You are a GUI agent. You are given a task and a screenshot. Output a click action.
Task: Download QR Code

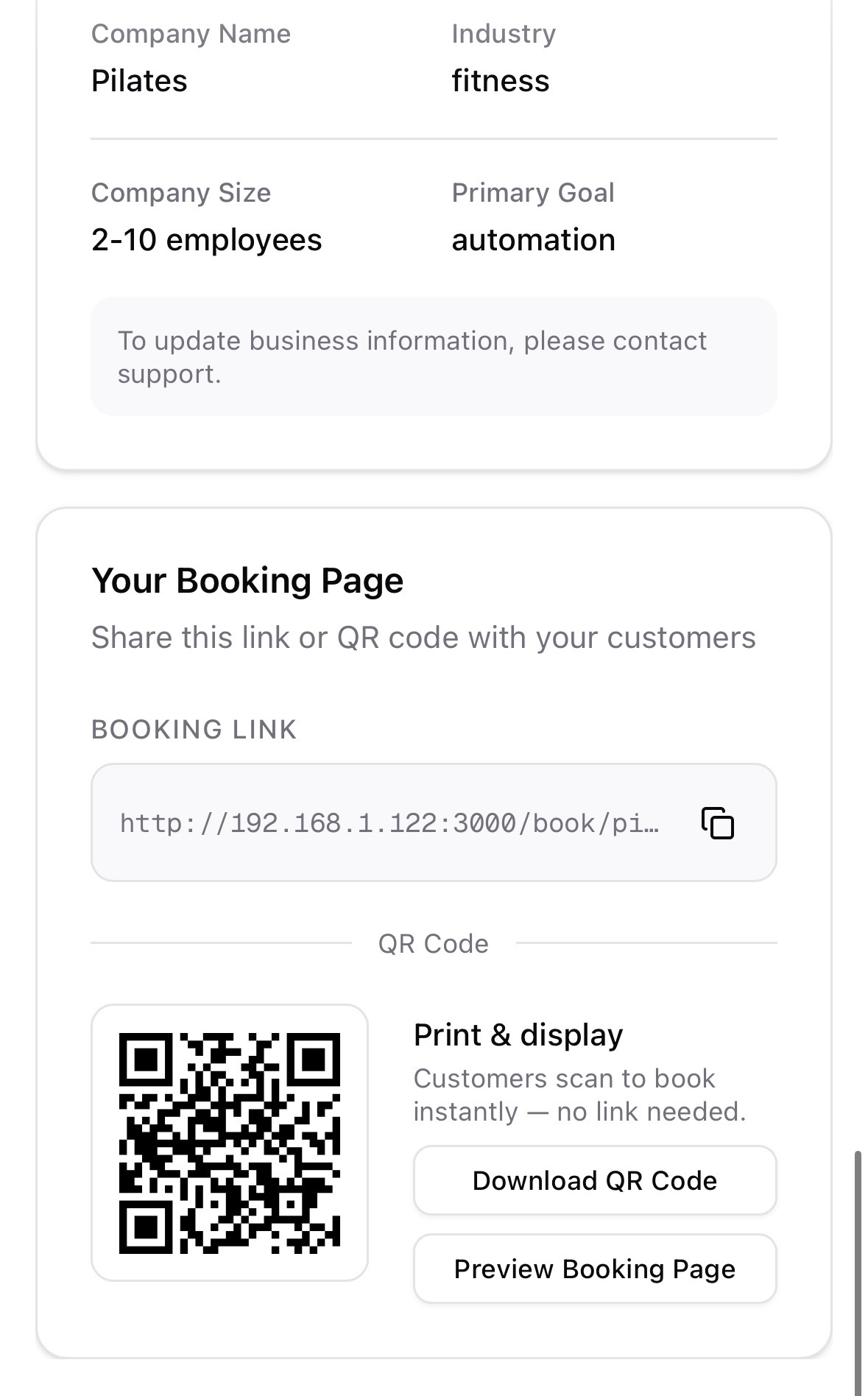594,1180
